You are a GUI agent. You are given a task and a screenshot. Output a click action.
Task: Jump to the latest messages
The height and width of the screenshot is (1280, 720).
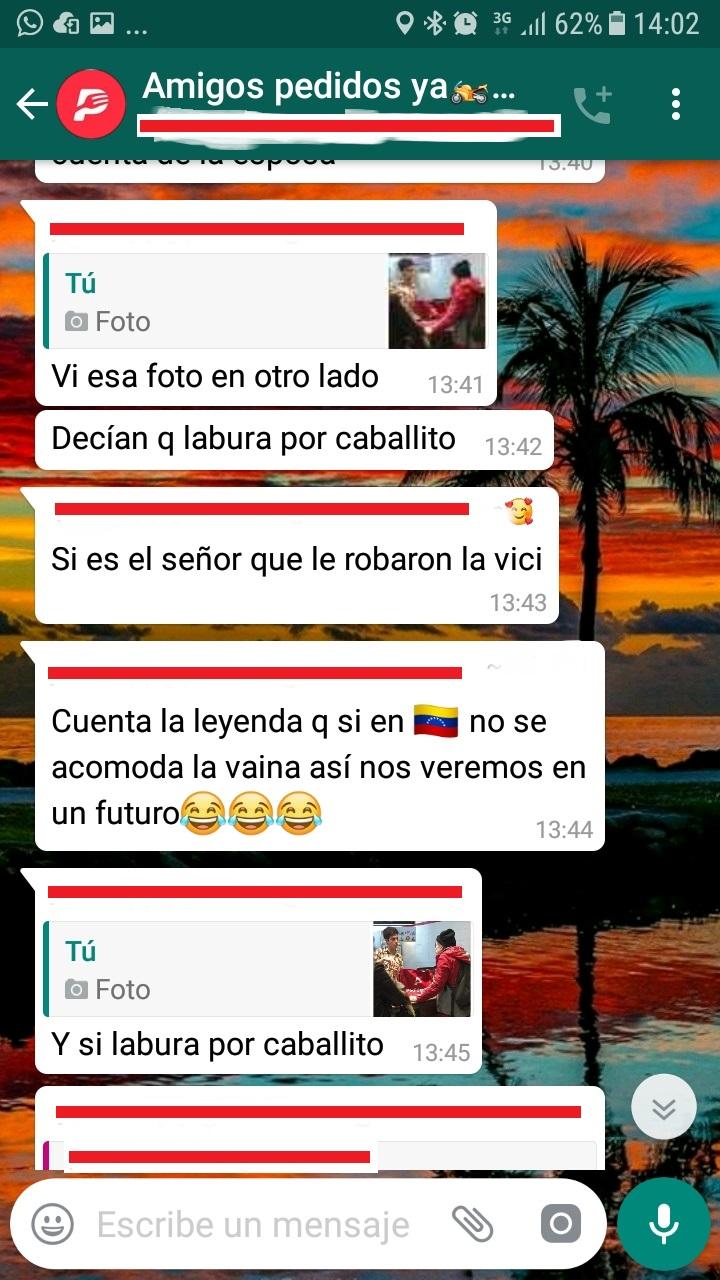coord(663,1107)
